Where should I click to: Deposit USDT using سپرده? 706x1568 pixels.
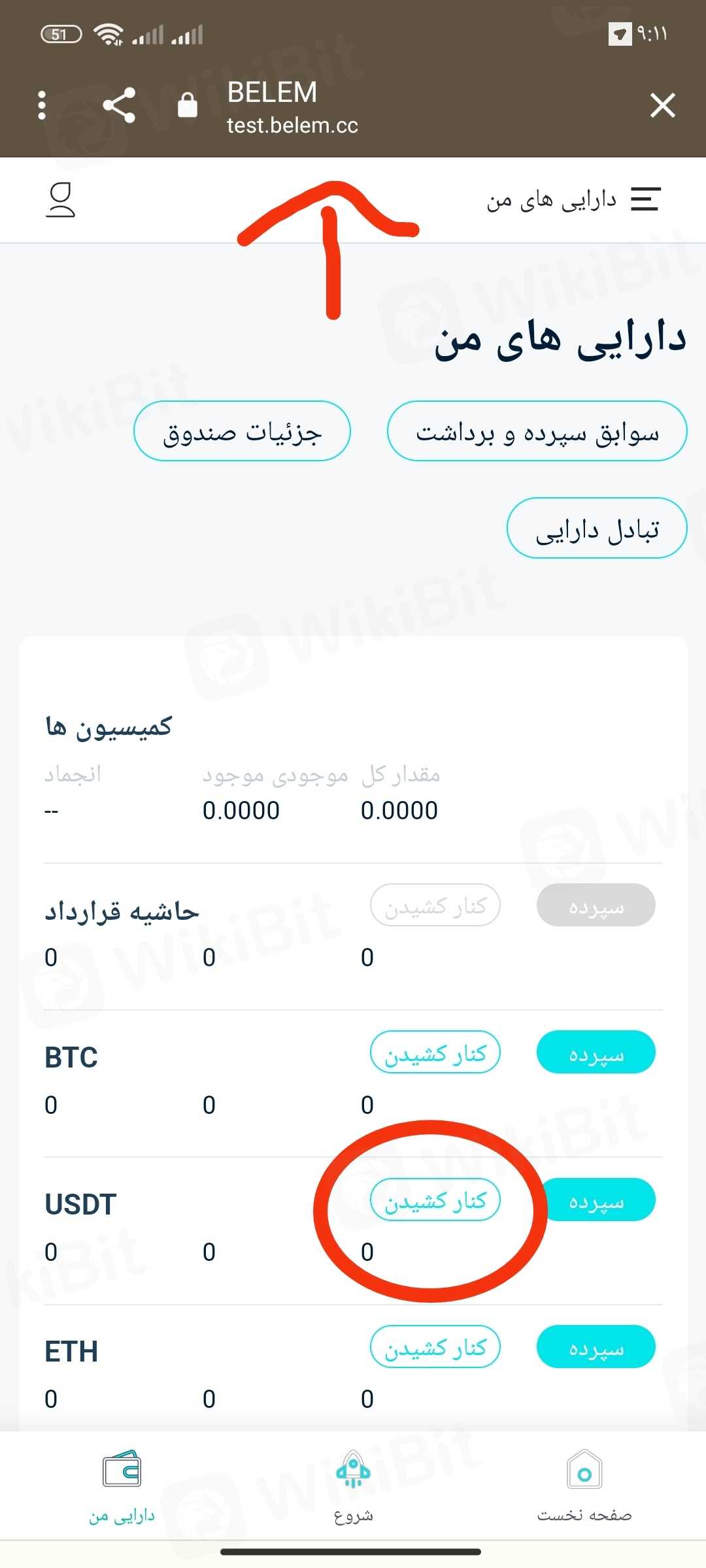(596, 1200)
